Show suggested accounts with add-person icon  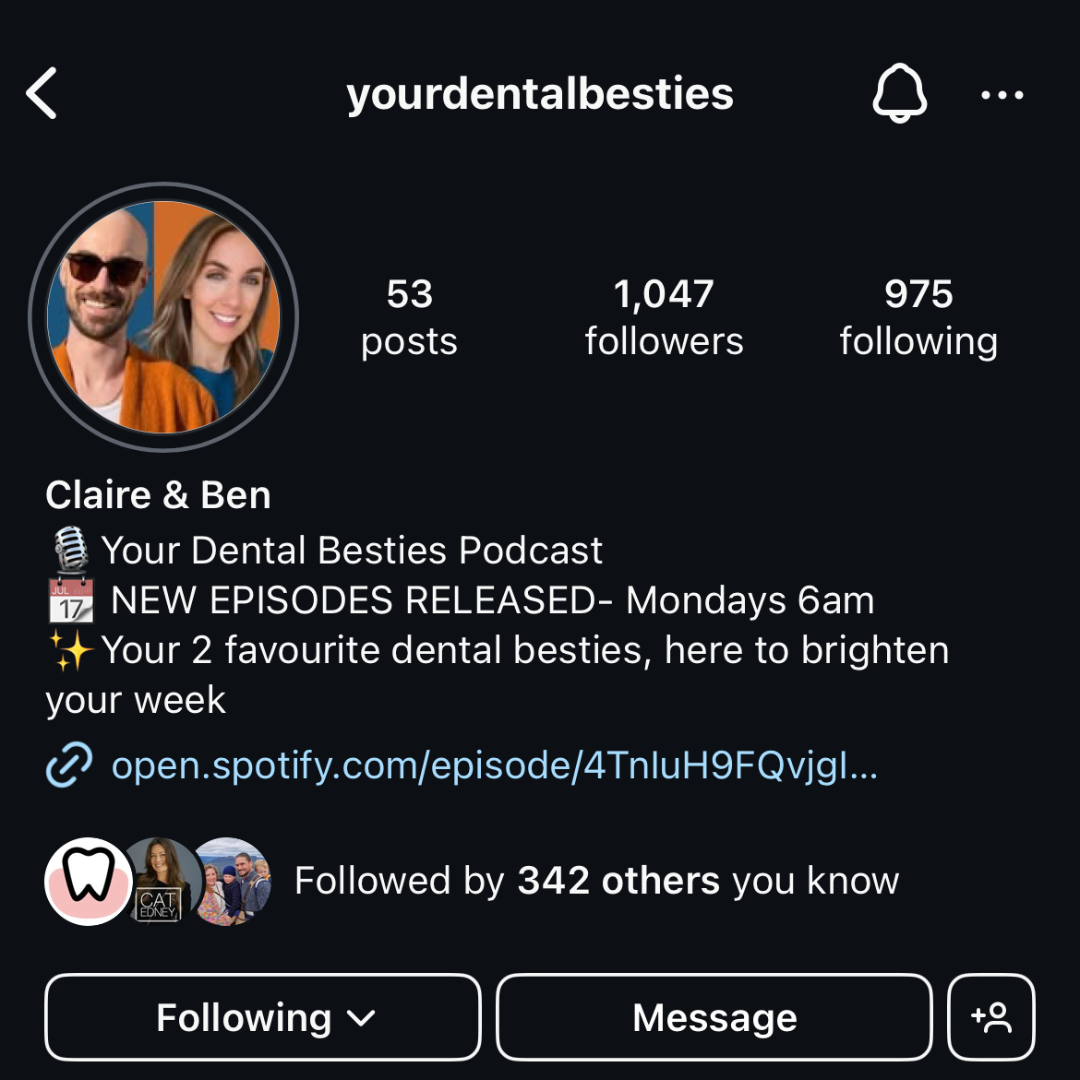[991, 1018]
